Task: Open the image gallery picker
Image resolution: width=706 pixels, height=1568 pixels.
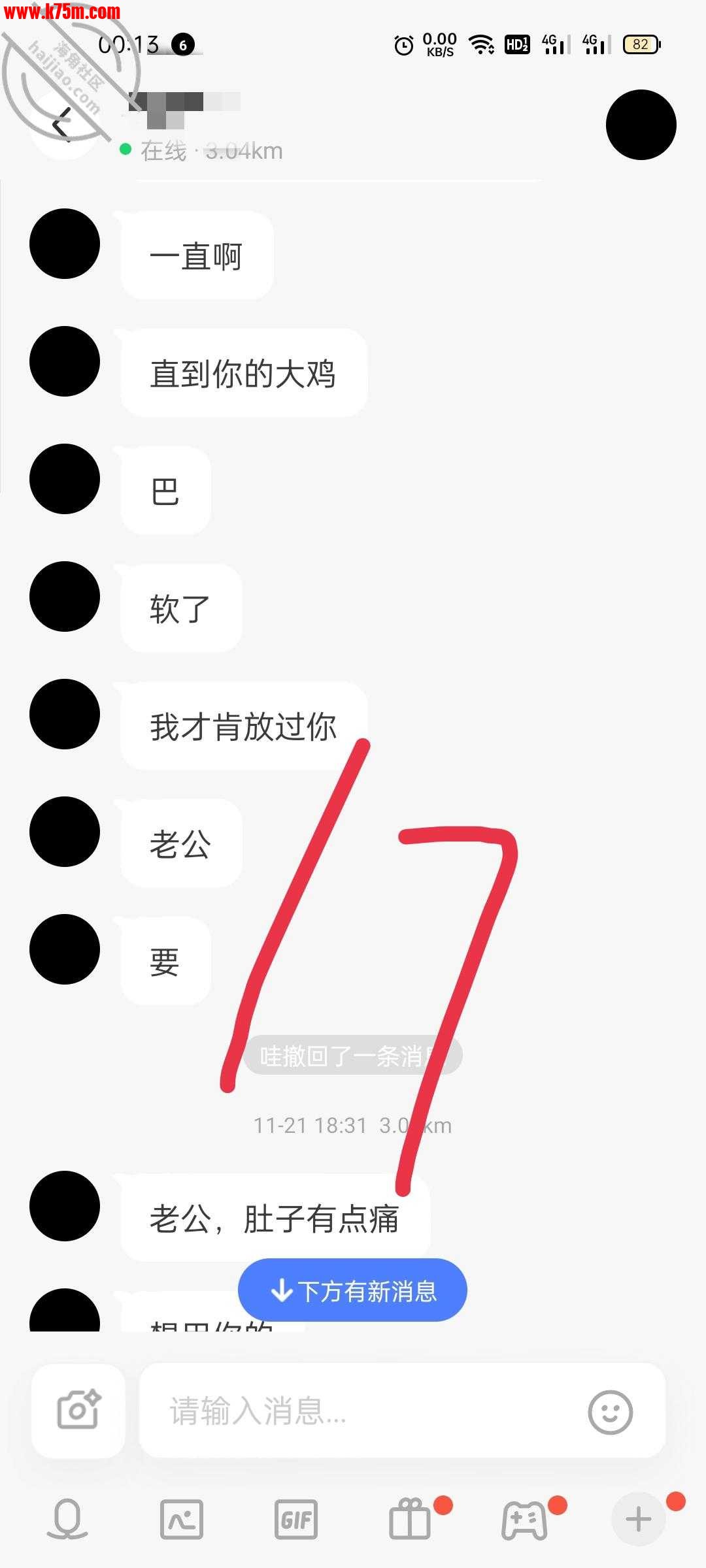Action: click(x=182, y=1519)
